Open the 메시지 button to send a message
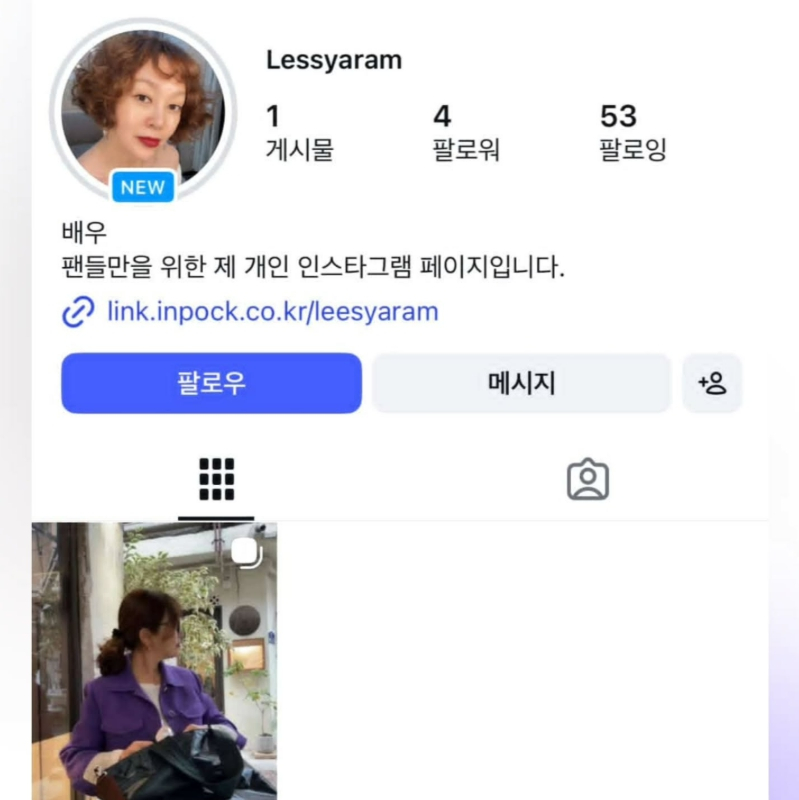Screen dimensions: 799x800 click(521, 383)
